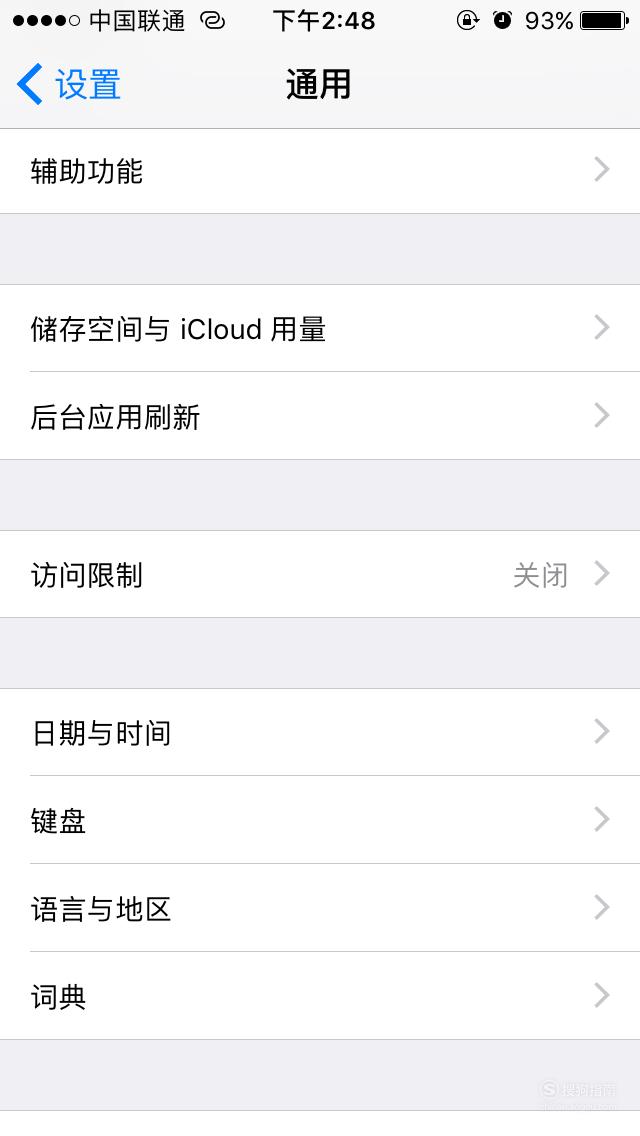
Task: Open 辅助功能 settings
Action: click(320, 171)
